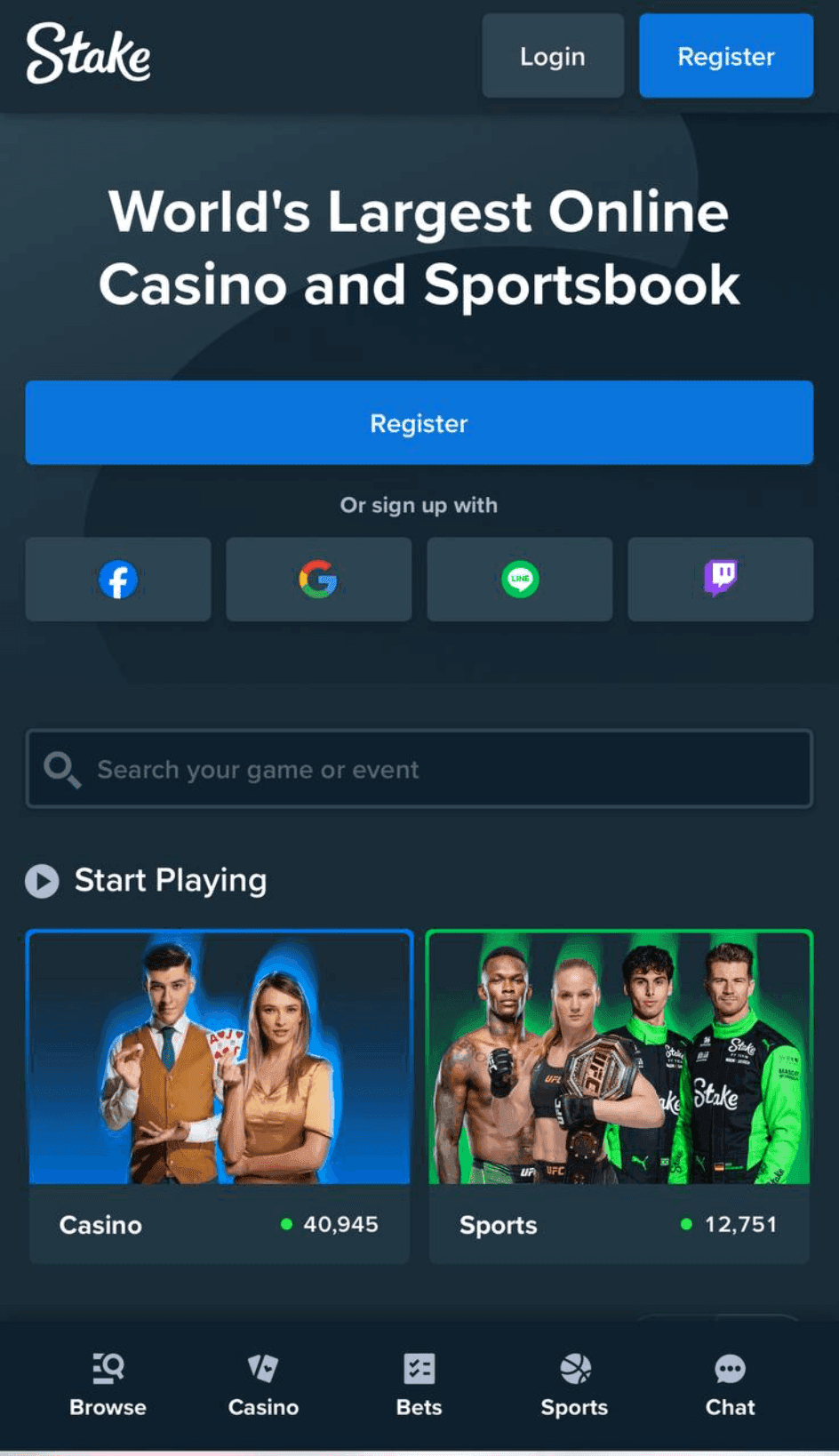Open the Chat icon in bottom navigation
The width and height of the screenshot is (839, 1456).
(729, 1367)
